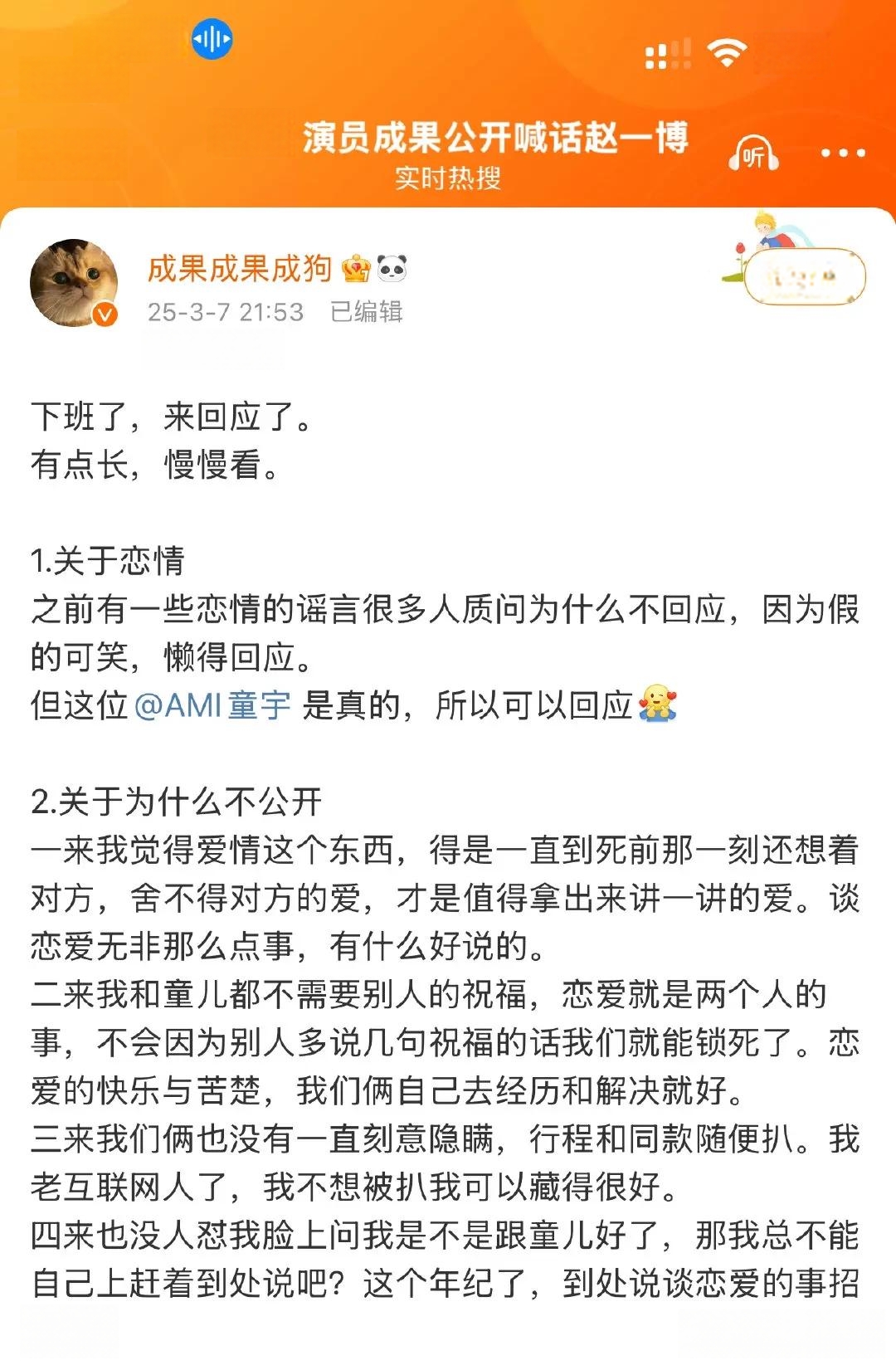Open the 成果成果成狗 username
Screen dimensions: 896x1365
tap(240, 268)
